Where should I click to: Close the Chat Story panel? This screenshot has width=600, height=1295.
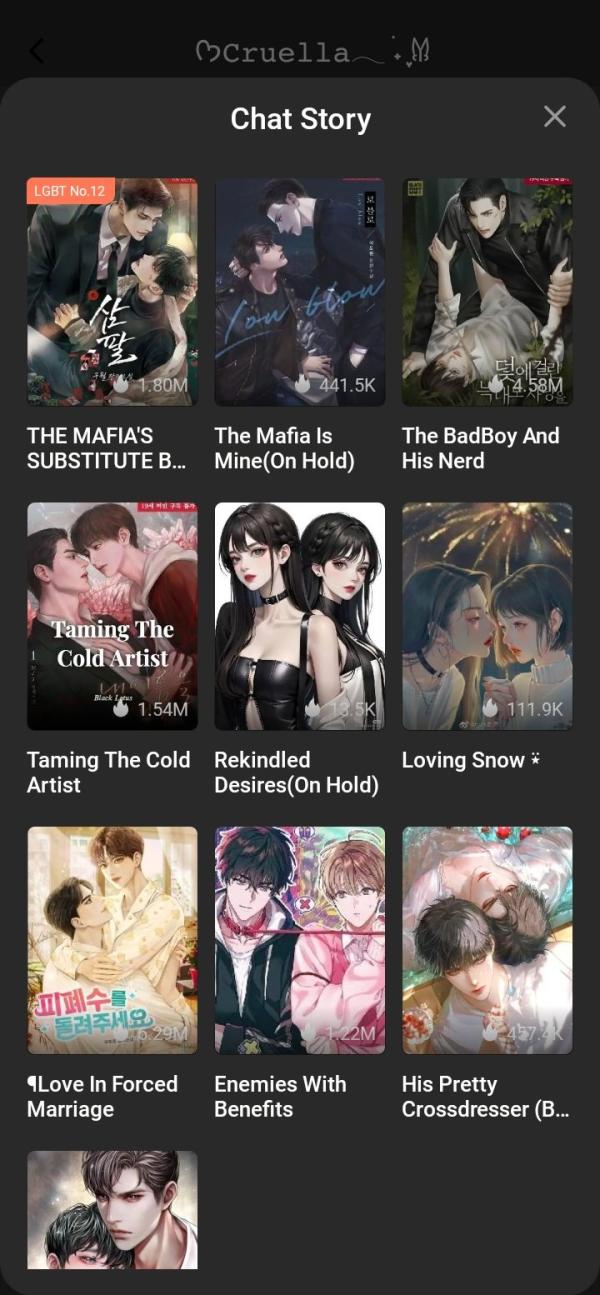tap(554, 117)
